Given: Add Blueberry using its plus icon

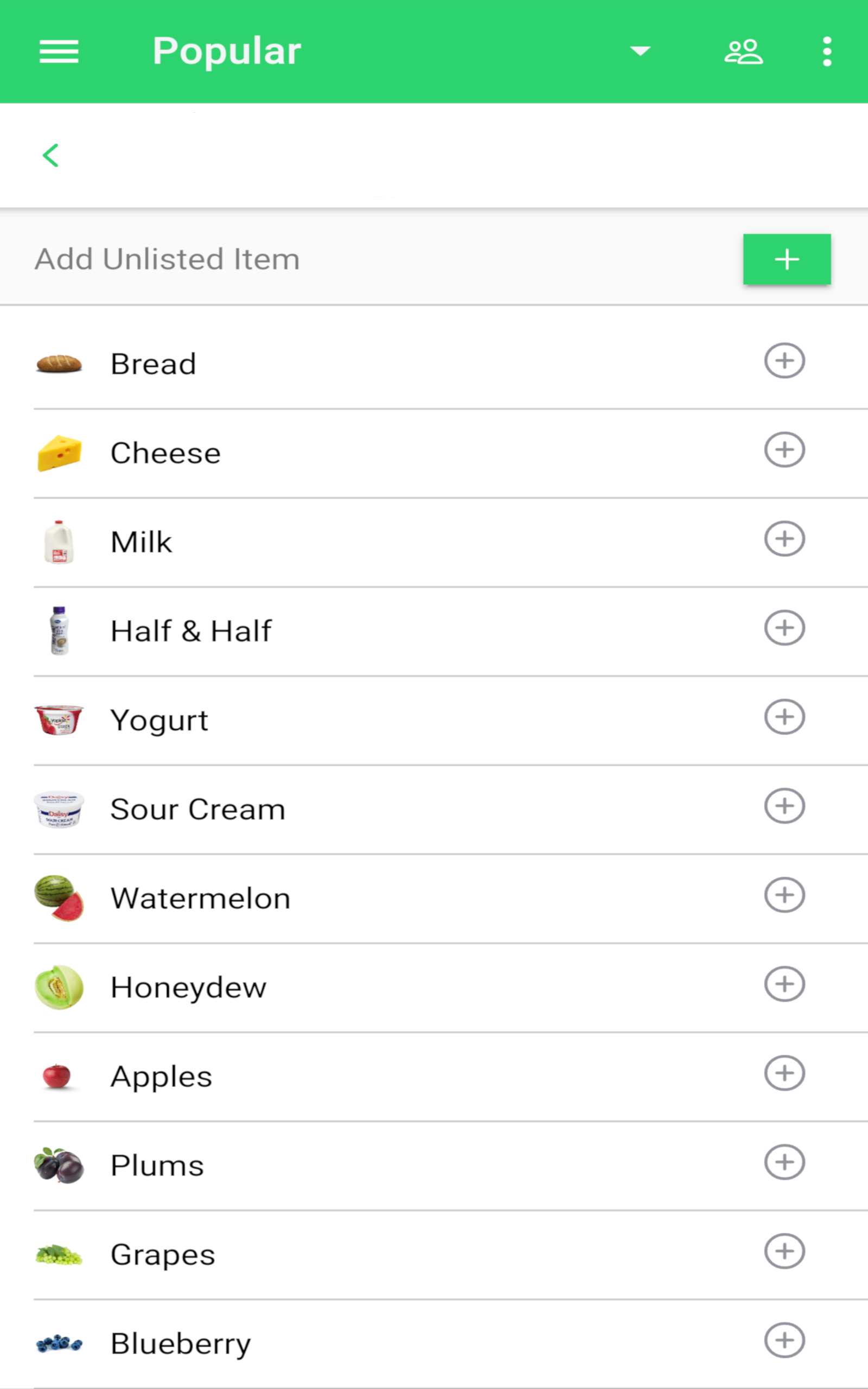Looking at the screenshot, I should pyautogui.click(x=784, y=1340).
